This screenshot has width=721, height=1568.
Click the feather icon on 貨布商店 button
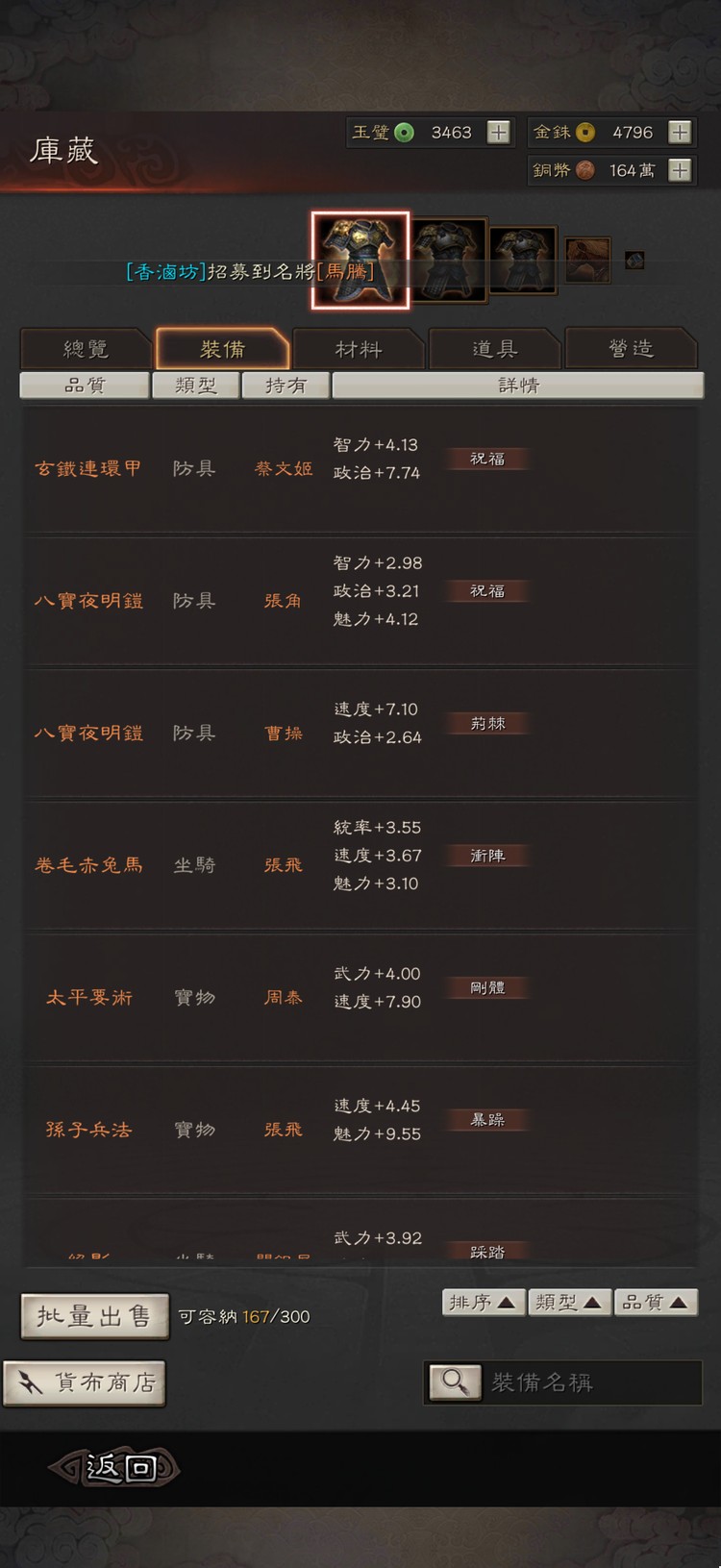tap(30, 1381)
